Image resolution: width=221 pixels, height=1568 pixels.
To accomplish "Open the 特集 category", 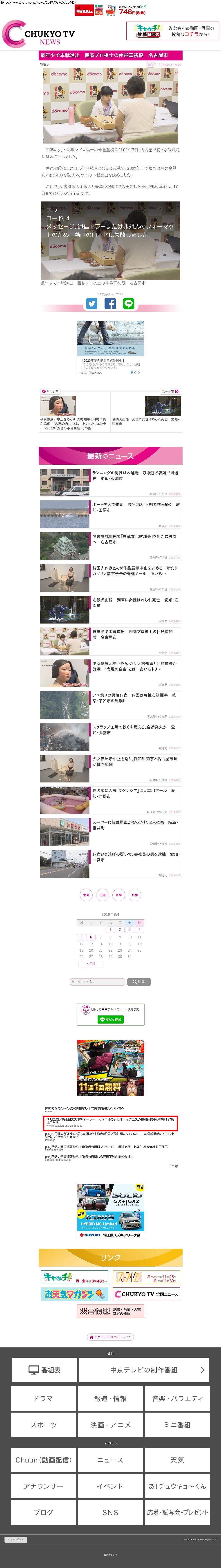I will pos(134,895).
